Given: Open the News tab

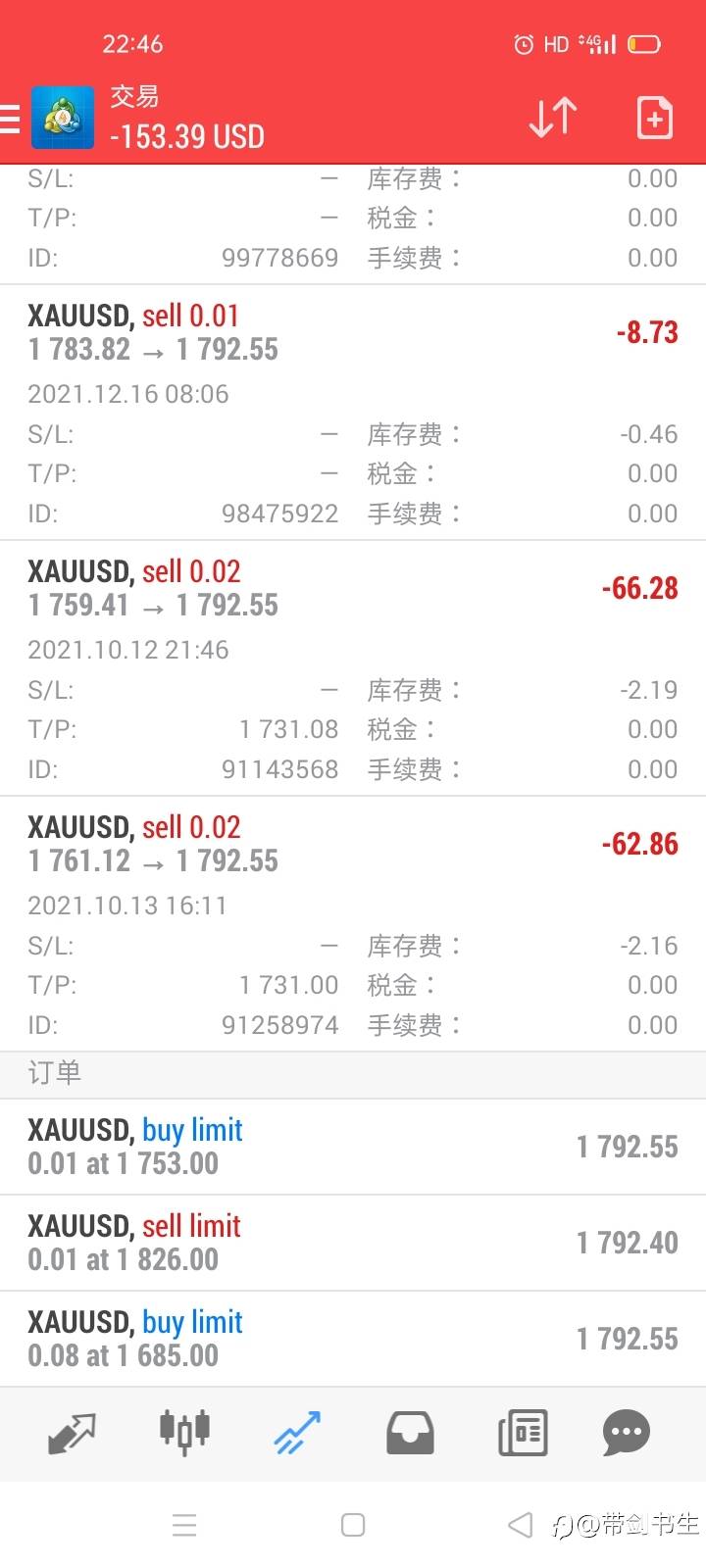Looking at the screenshot, I should (523, 1434).
